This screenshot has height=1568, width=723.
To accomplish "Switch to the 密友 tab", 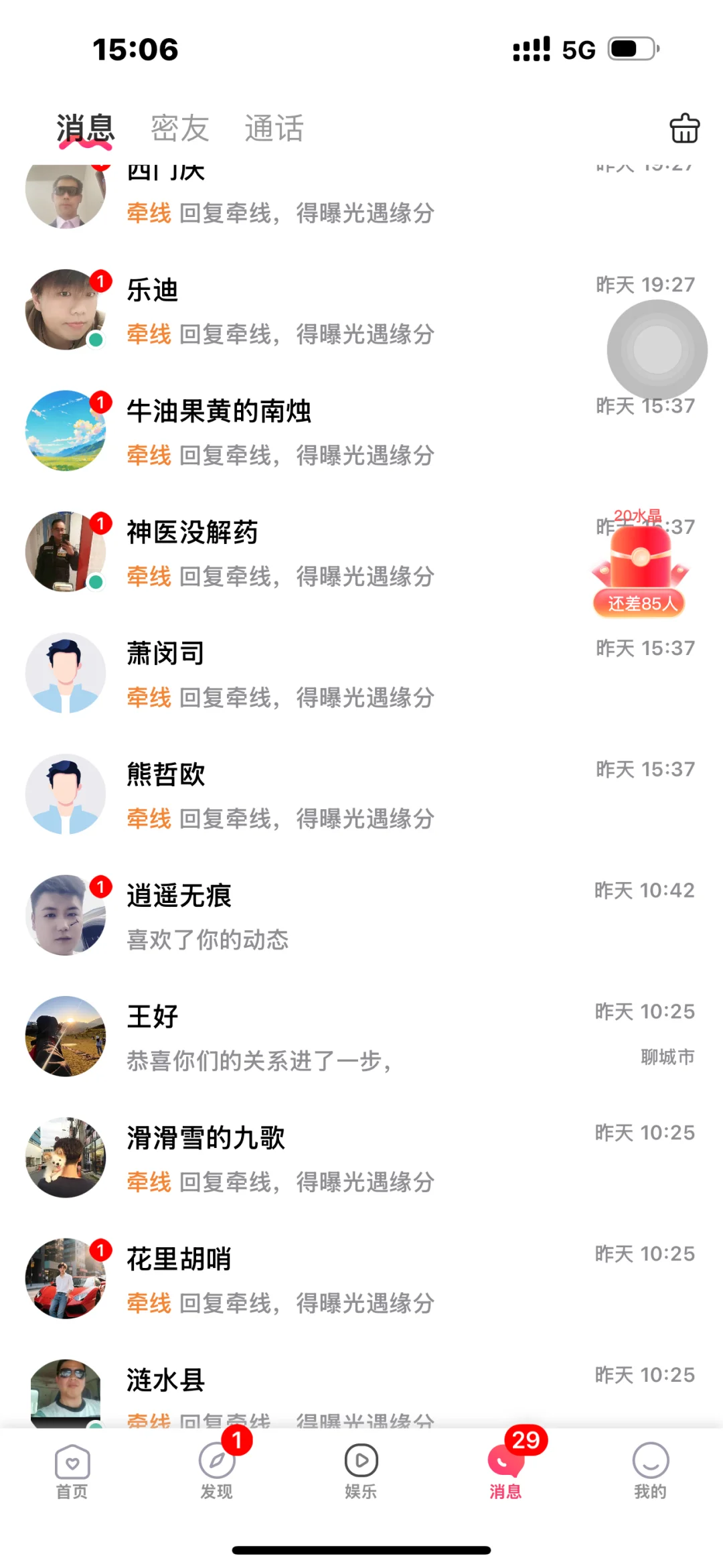I will point(179,129).
